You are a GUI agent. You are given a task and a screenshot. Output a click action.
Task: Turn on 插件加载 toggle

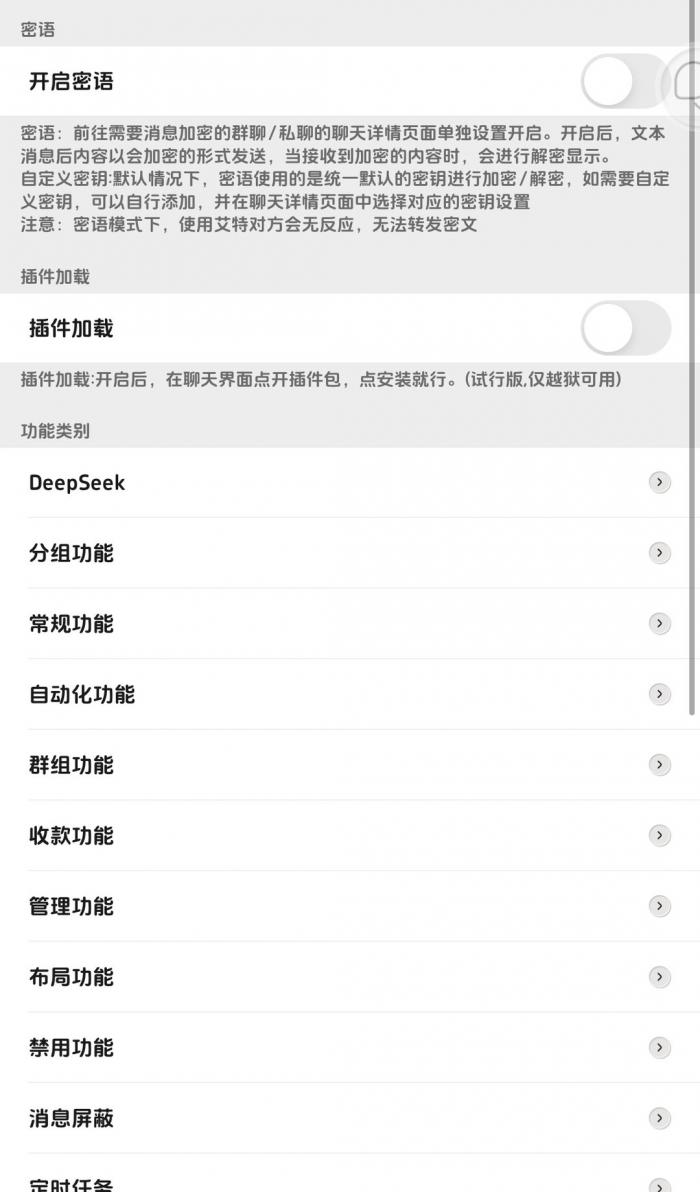[625, 328]
